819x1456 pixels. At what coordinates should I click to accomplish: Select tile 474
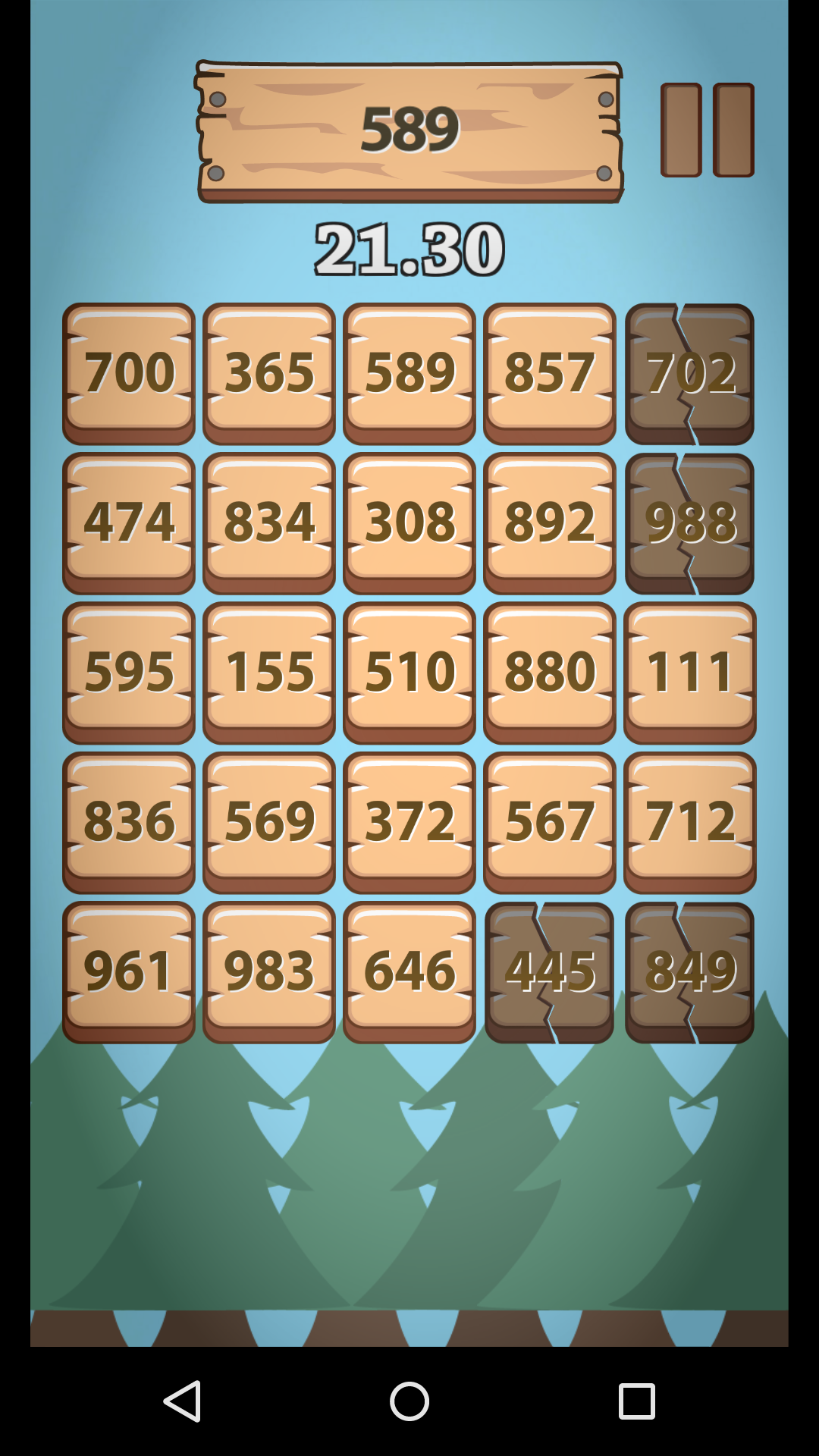click(129, 522)
